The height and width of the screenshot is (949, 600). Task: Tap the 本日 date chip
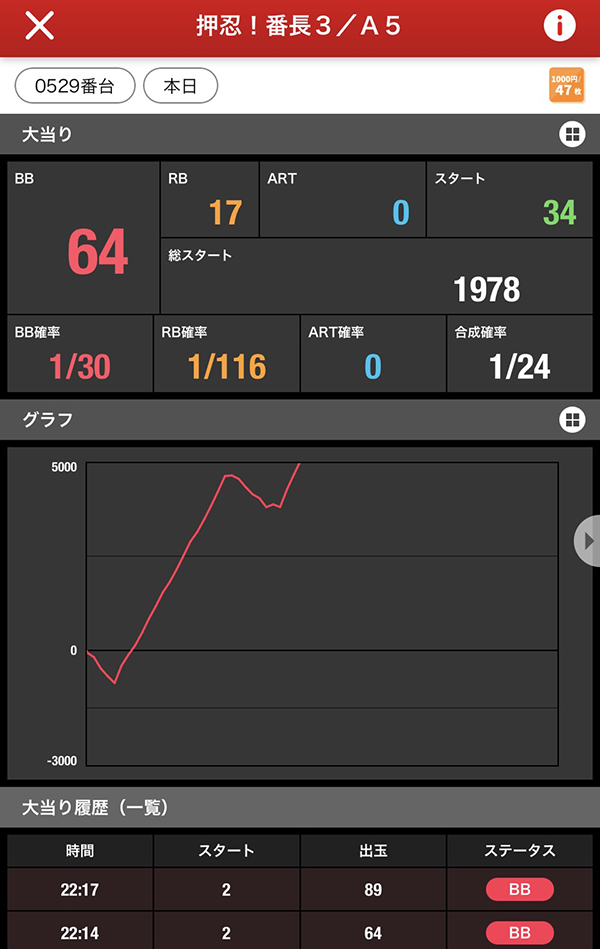181,86
